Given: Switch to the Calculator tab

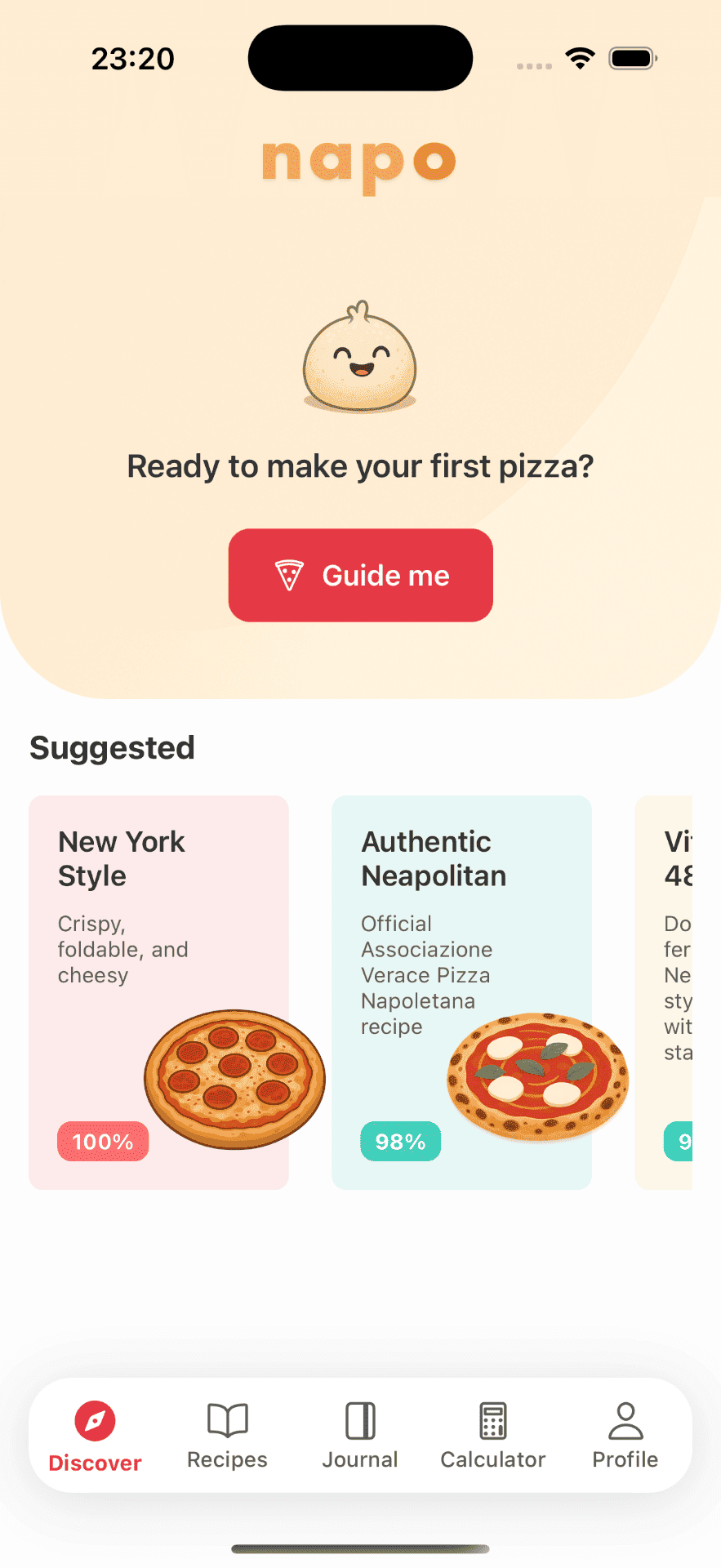Looking at the screenshot, I should pyautogui.click(x=492, y=1437).
